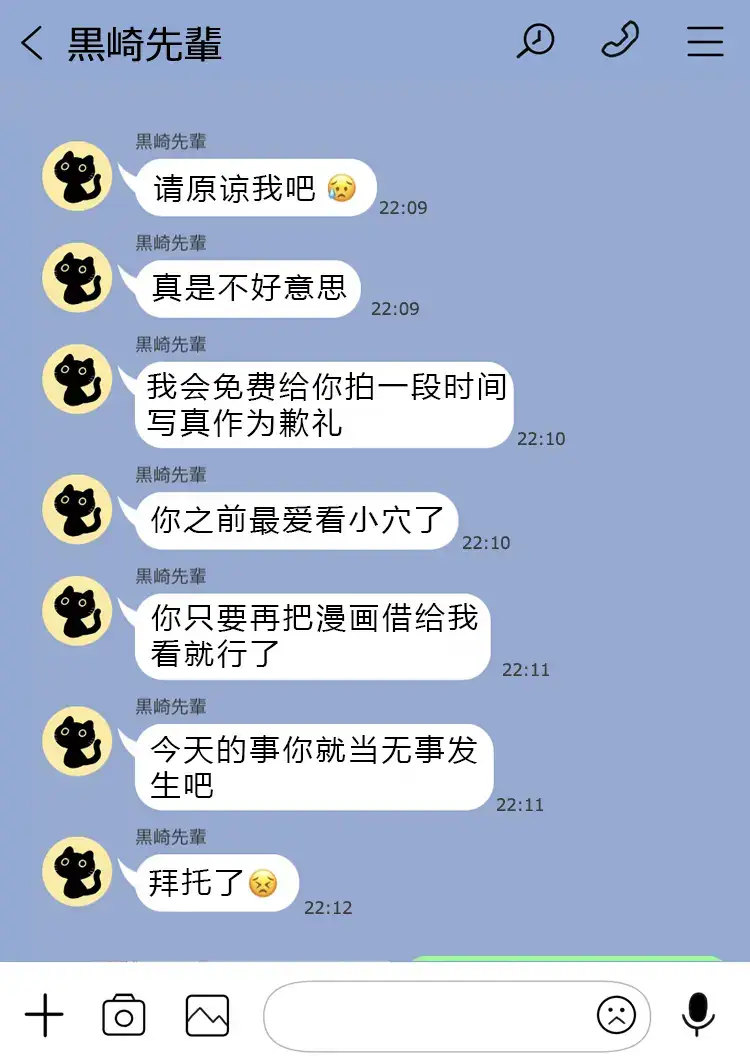The width and height of the screenshot is (750, 1061).
Task: Open the photo gallery picker
Action: 207,1016
